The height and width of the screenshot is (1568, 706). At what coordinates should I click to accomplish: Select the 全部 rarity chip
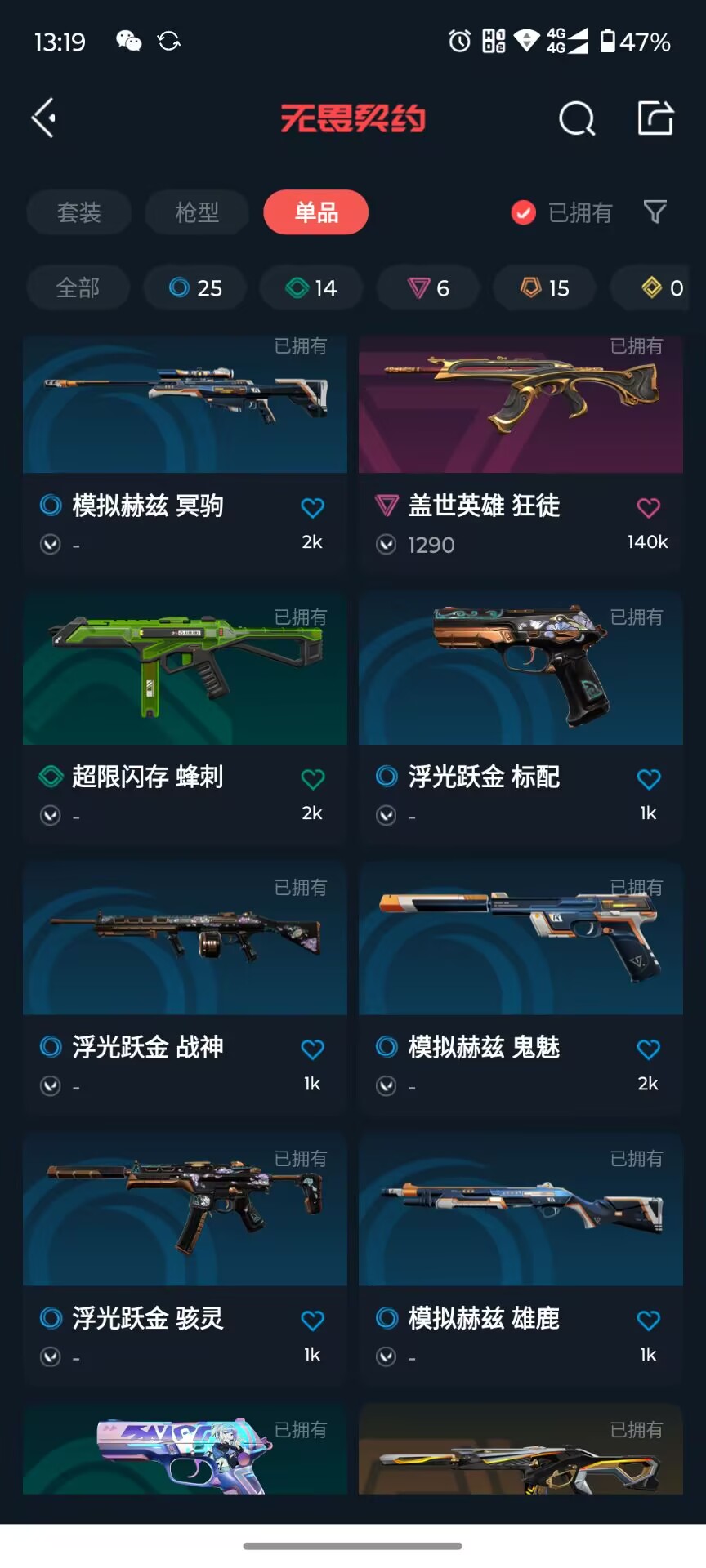[x=78, y=287]
